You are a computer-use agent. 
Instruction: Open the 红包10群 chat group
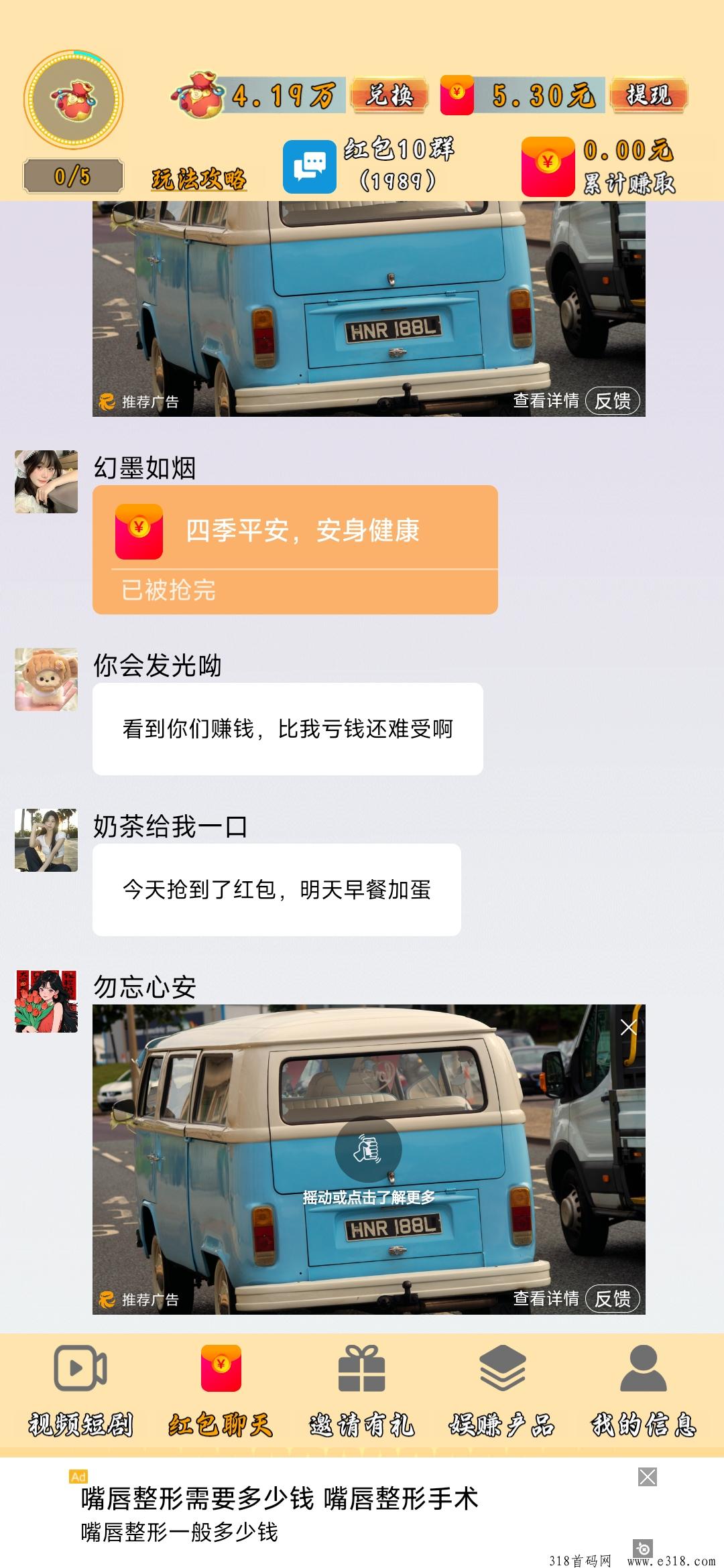coord(369,166)
